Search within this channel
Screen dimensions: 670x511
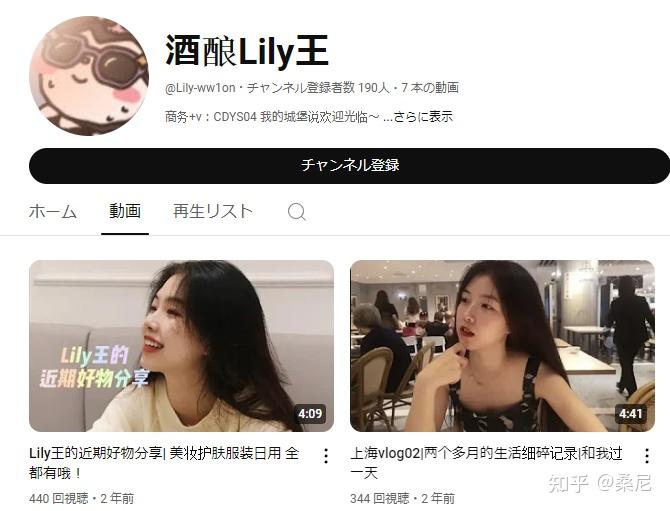point(297,212)
